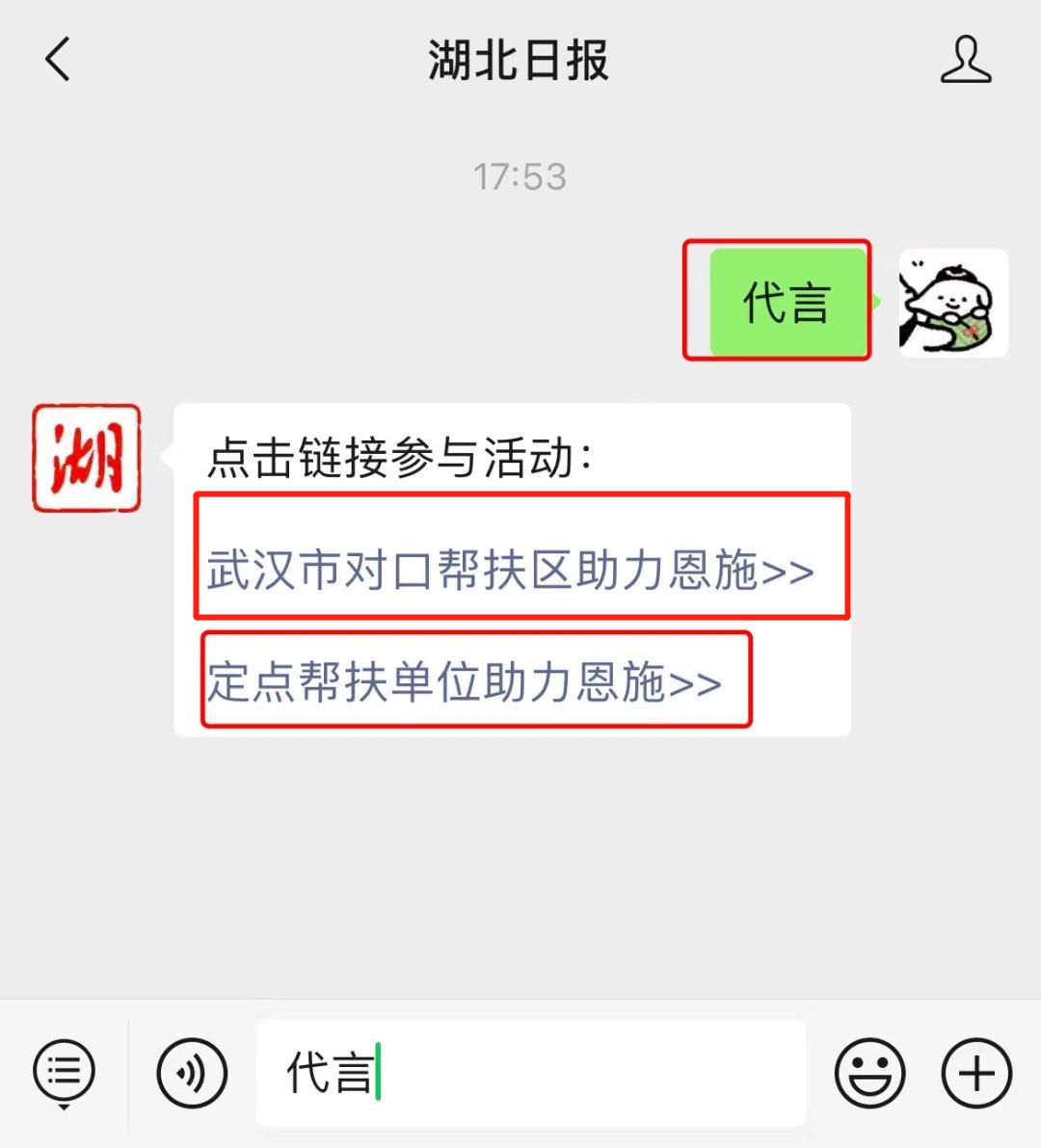
Task: Open the 湖北日报 account profile icon
Action: pos(965,60)
